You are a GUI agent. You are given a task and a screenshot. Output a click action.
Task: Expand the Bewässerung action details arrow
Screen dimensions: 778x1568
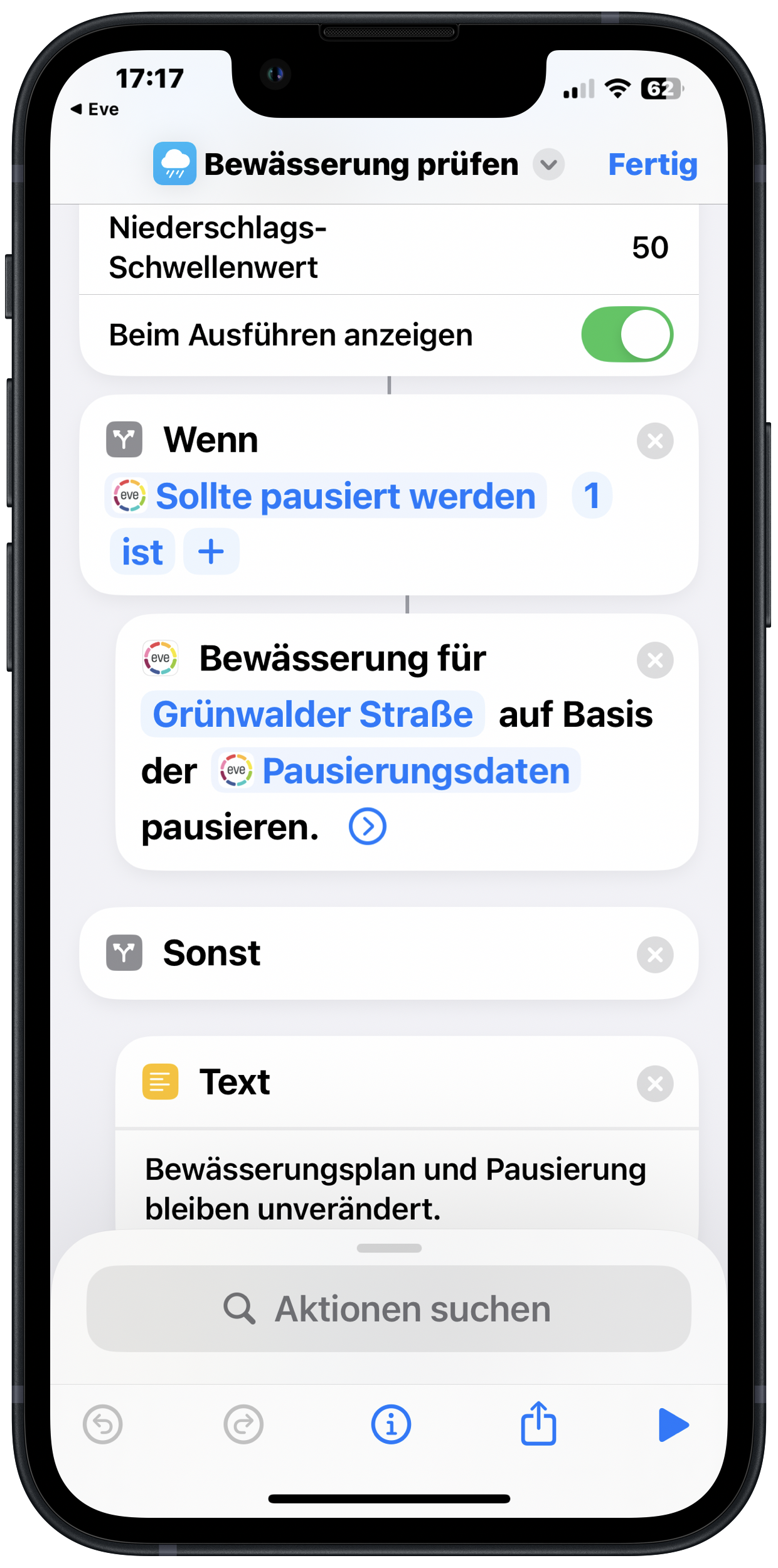click(x=367, y=827)
